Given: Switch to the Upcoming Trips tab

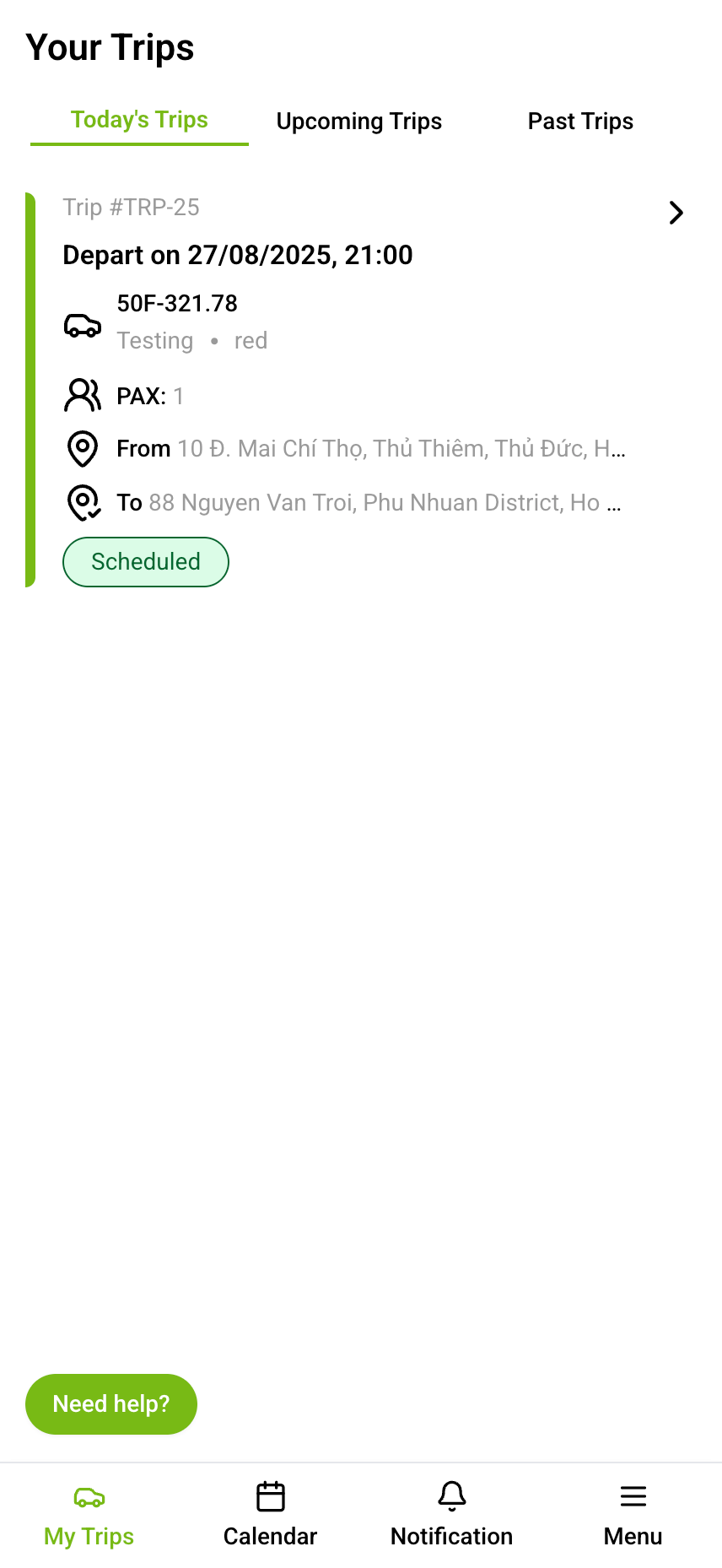Looking at the screenshot, I should point(358,122).
